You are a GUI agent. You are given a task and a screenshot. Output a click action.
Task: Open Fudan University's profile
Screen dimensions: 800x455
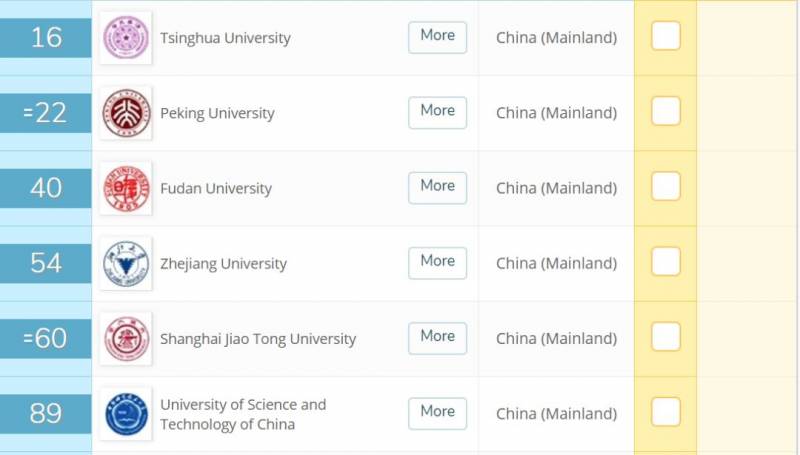(216, 188)
